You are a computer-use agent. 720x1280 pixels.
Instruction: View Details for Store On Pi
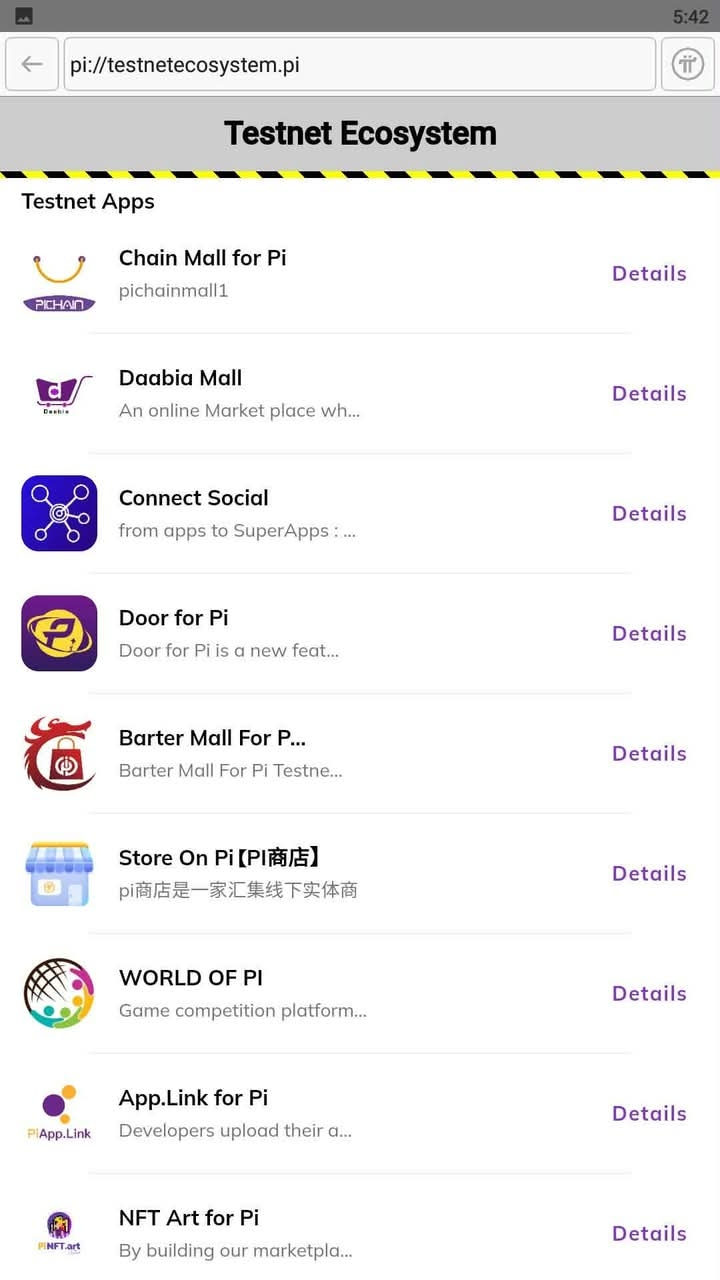(649, 873)
